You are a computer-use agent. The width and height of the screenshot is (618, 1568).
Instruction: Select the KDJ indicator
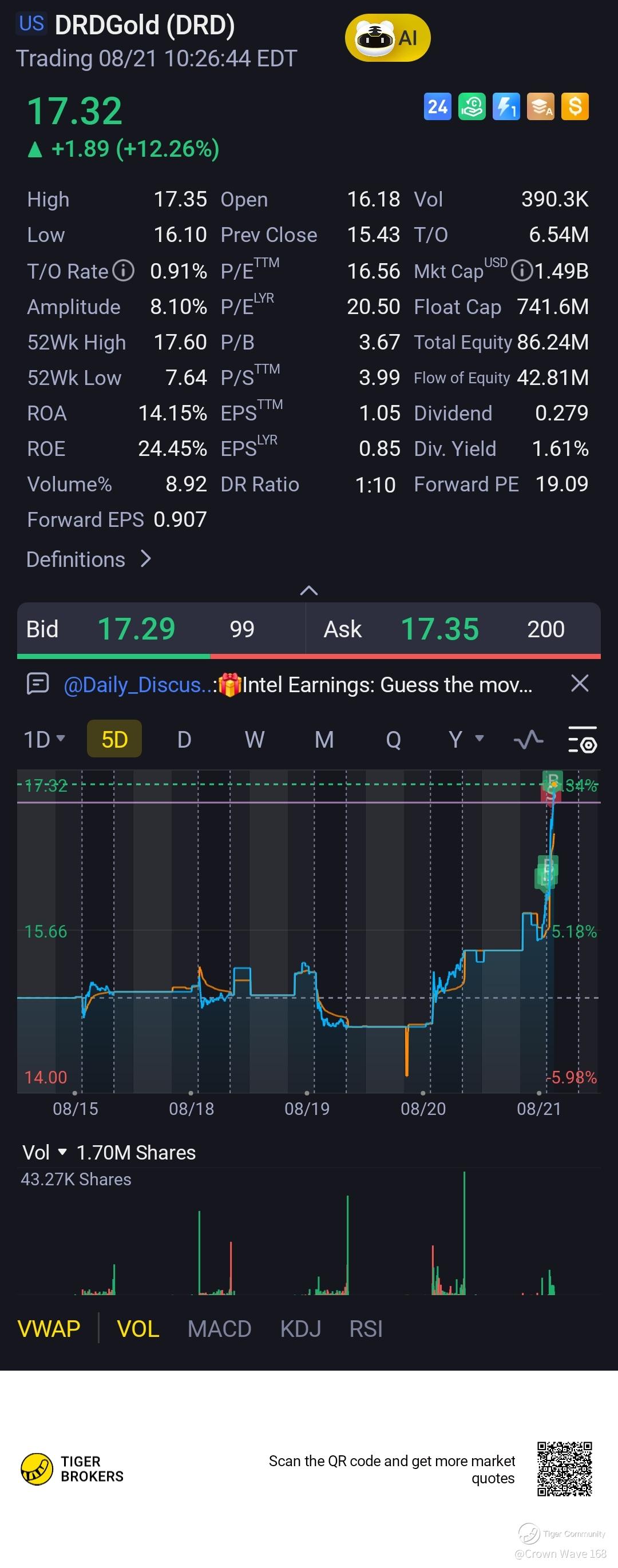300,1328
